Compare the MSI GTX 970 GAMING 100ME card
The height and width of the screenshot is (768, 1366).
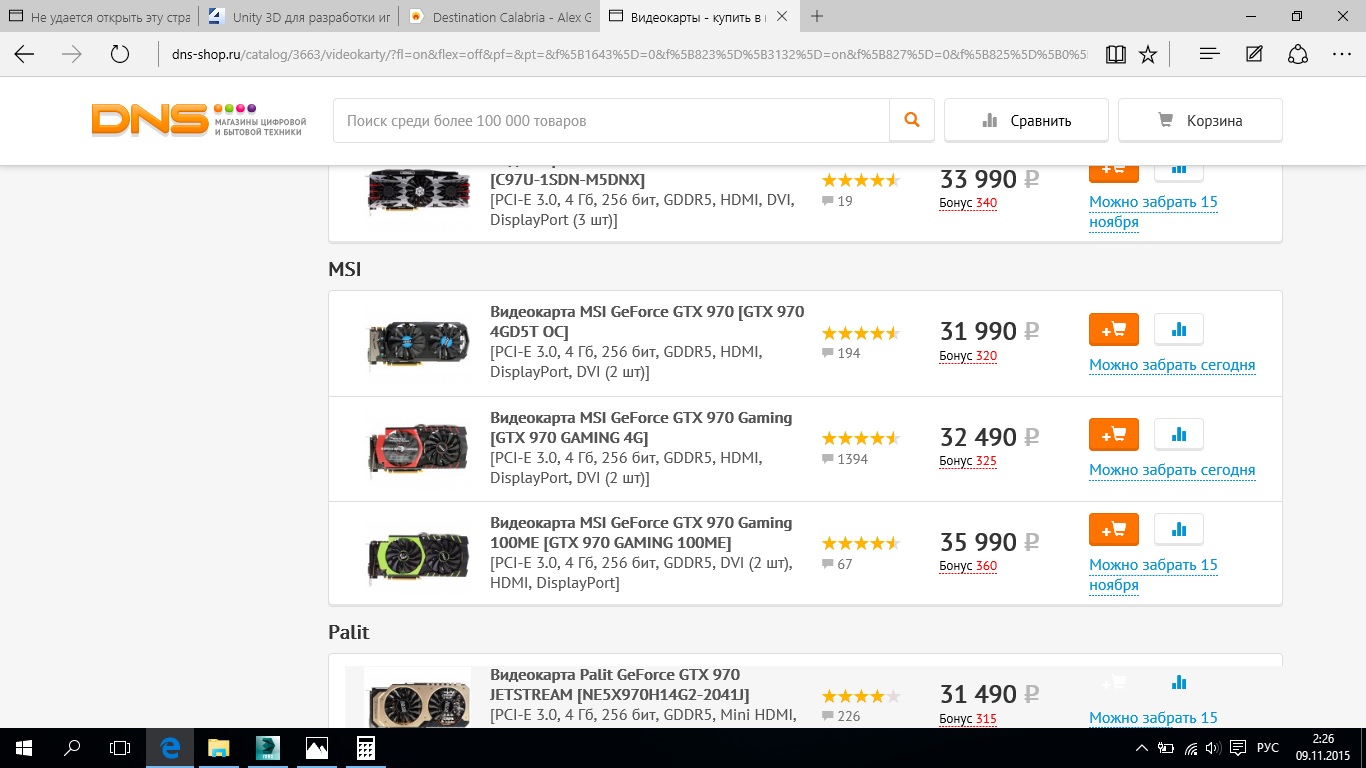[x=1179, y=530]
